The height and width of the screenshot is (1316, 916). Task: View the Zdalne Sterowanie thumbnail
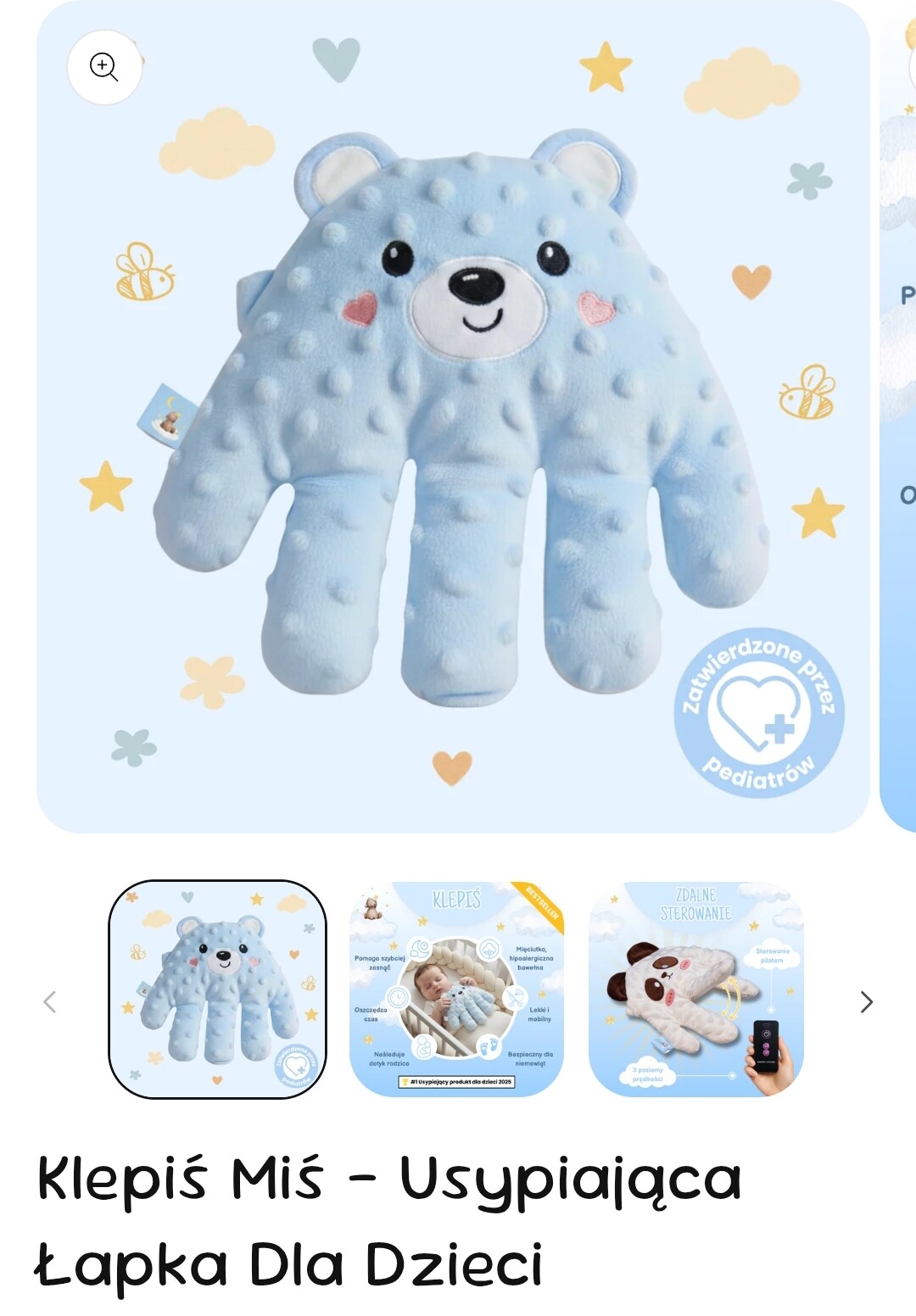point(695,989)
